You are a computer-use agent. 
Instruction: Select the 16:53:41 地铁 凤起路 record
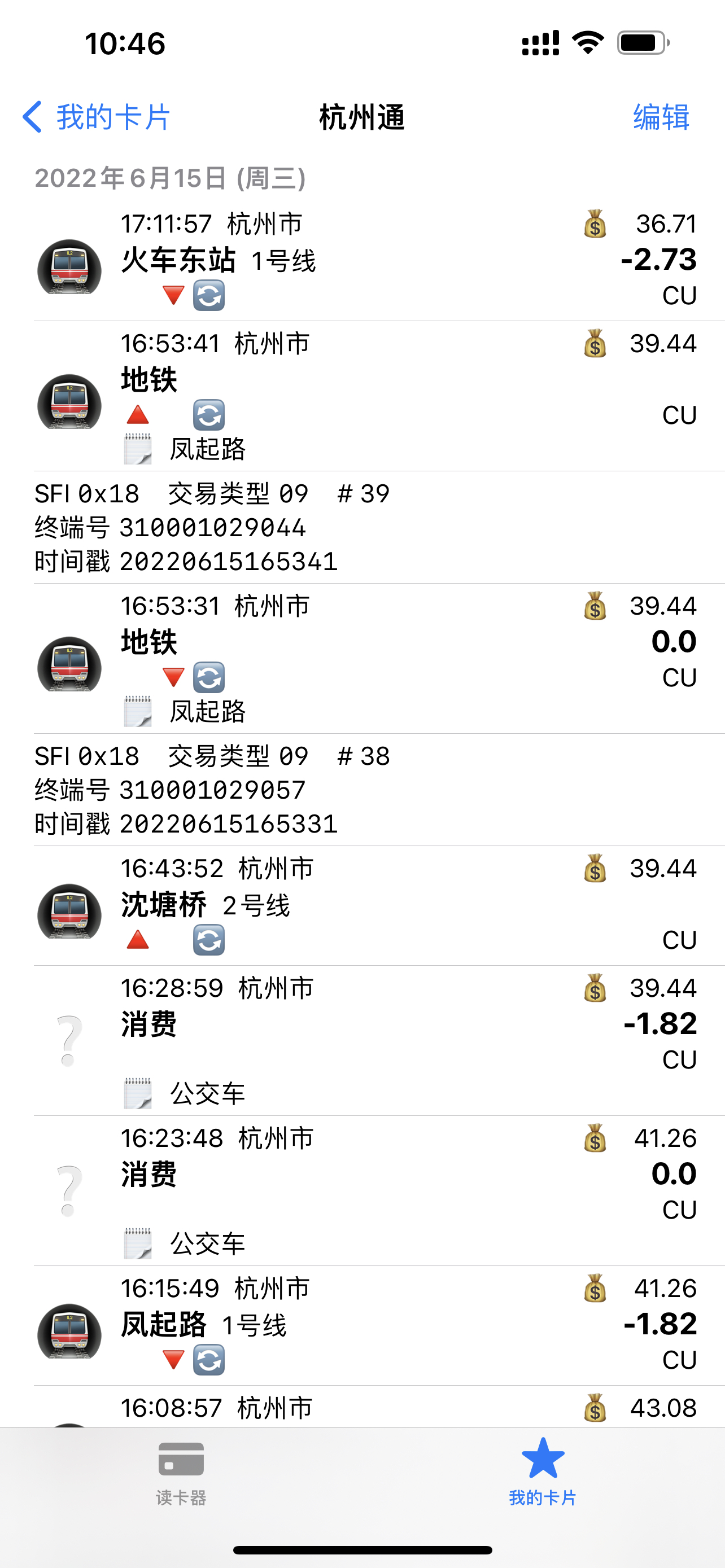point(365,396)
